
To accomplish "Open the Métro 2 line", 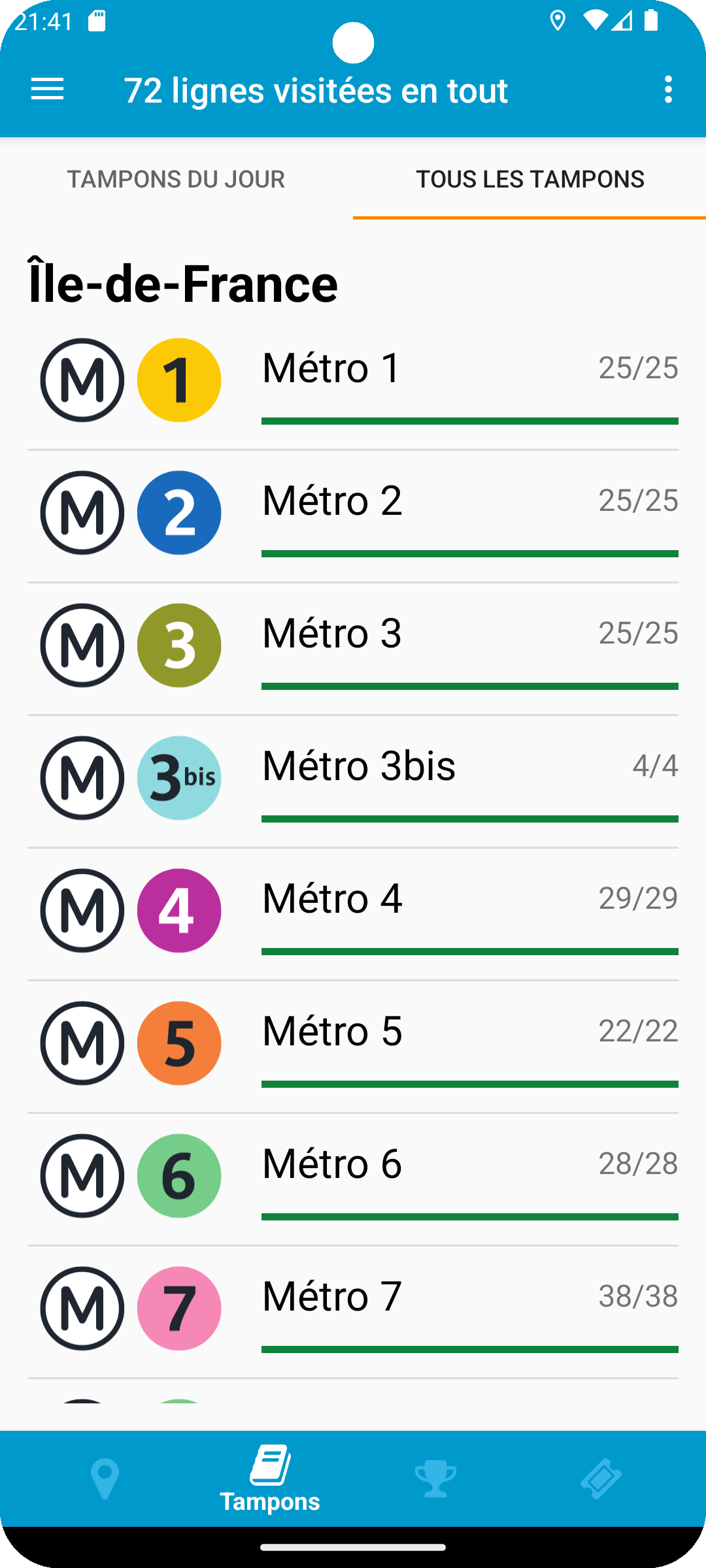I will coord(353,514).
